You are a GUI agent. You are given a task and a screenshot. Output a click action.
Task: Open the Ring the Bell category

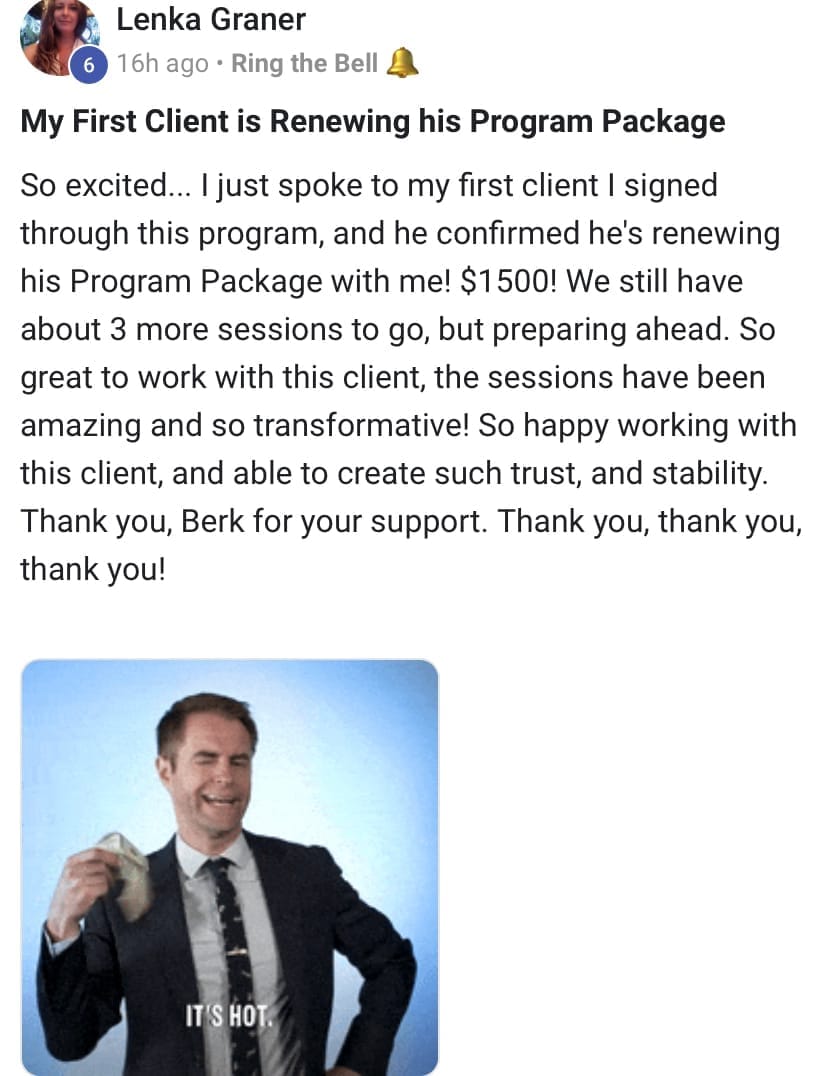[304, 64]
